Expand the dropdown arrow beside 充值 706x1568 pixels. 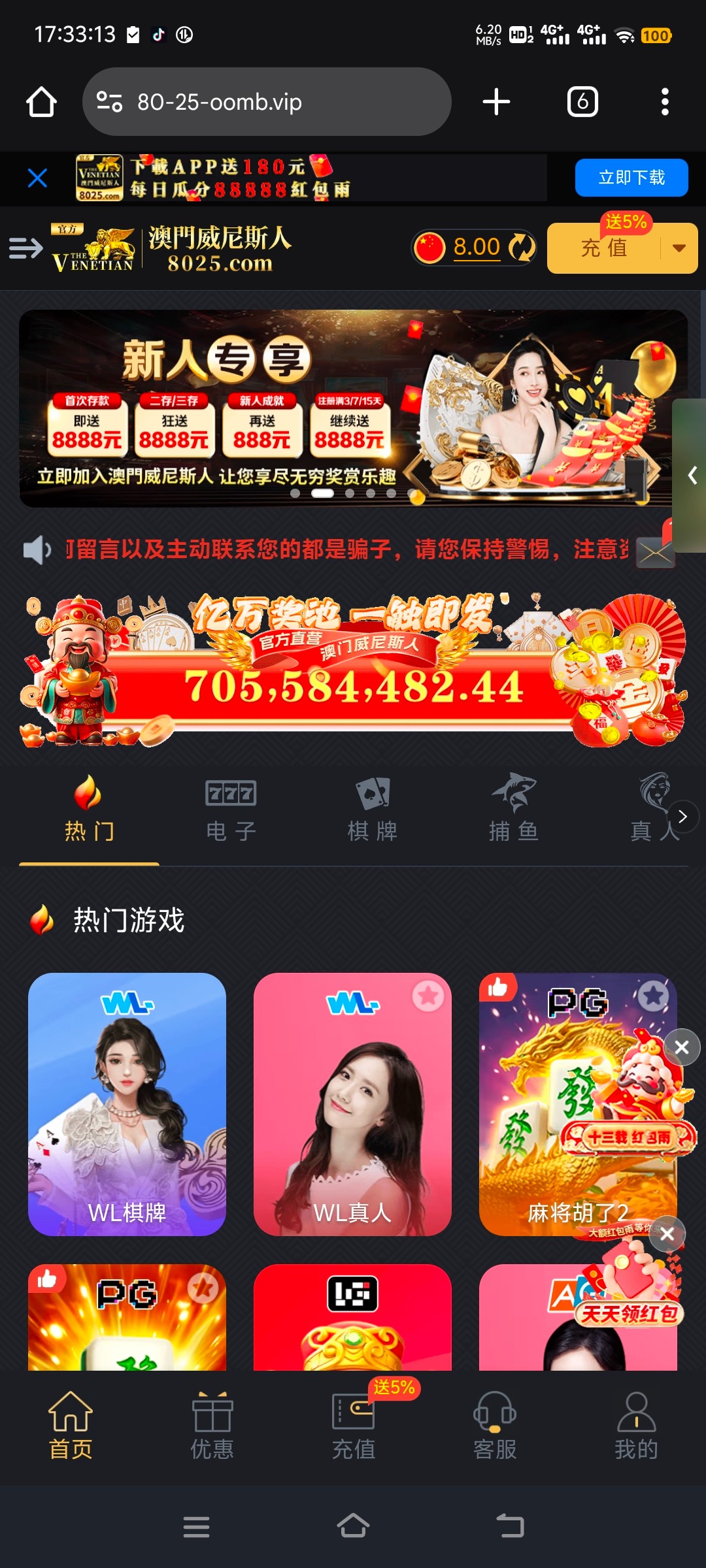pos(679,248)
